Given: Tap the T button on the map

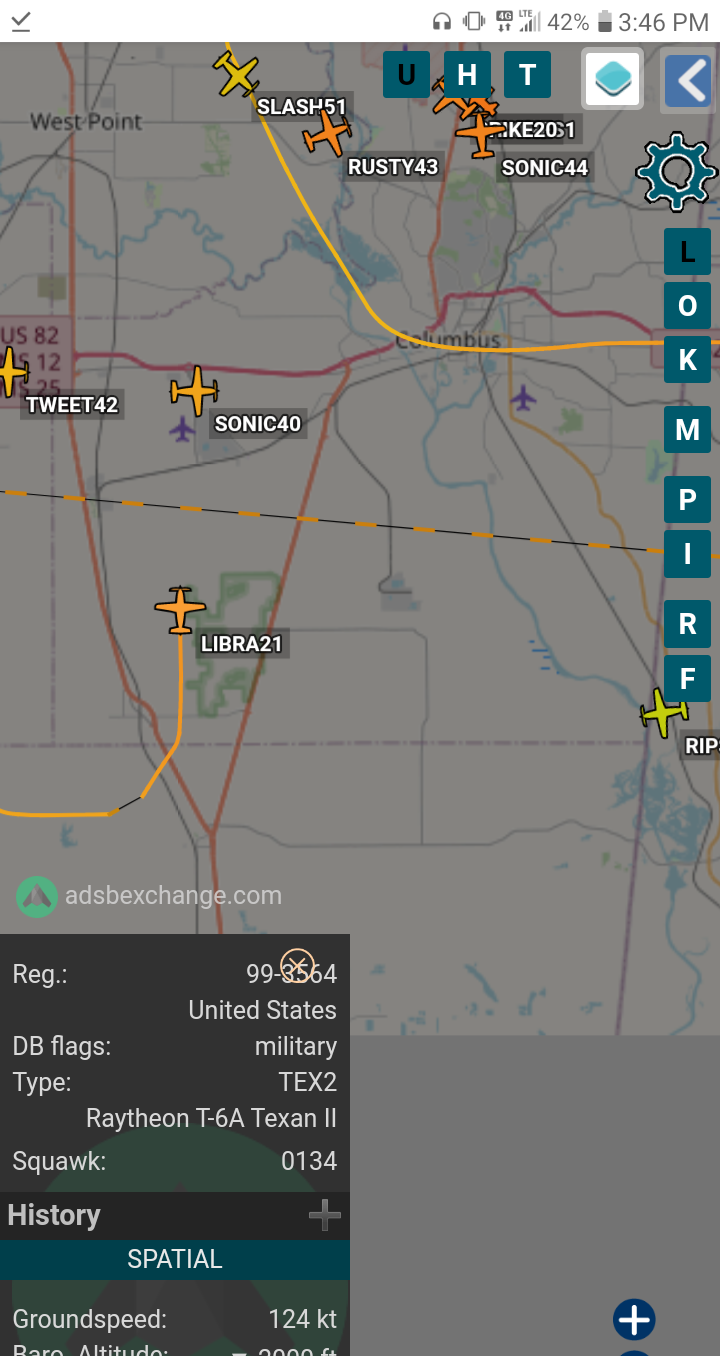Looking at the screenshot, I should pos(527,75).
